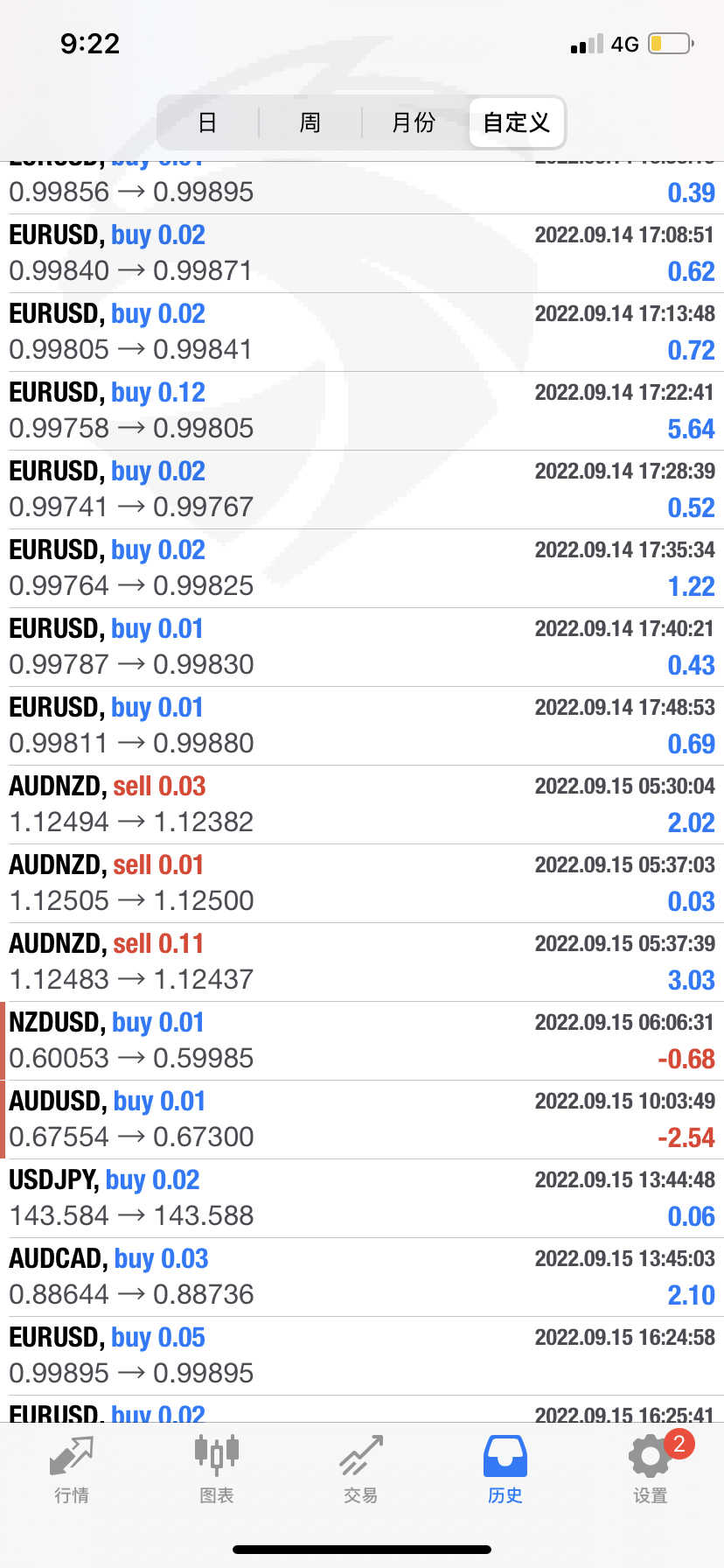724x1568 pixels.
Task: Select the 周 period filter
Action: [310, 122]
